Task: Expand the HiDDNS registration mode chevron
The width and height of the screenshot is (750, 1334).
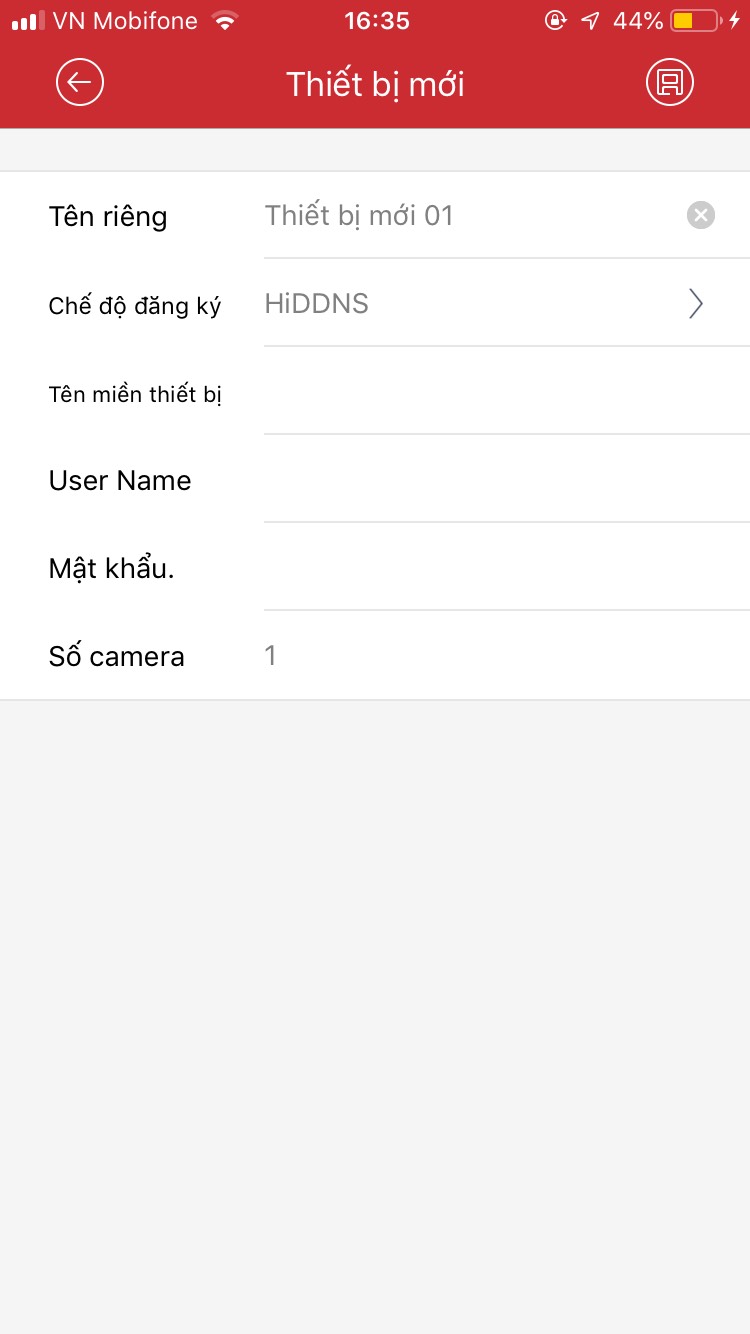Action: (x=696, y=304)
